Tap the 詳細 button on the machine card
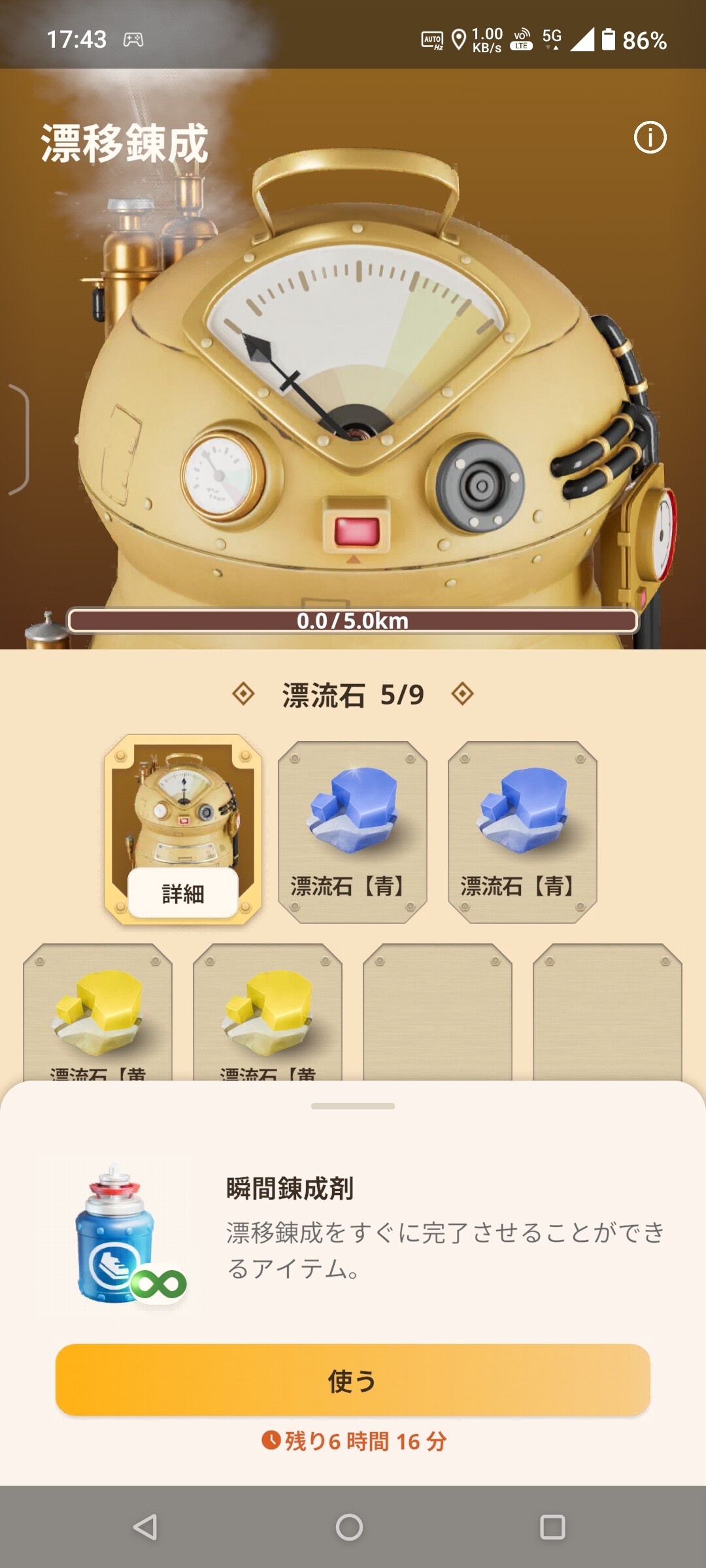This screenshot has height=1568, width=706. click(x=183, y=893)
